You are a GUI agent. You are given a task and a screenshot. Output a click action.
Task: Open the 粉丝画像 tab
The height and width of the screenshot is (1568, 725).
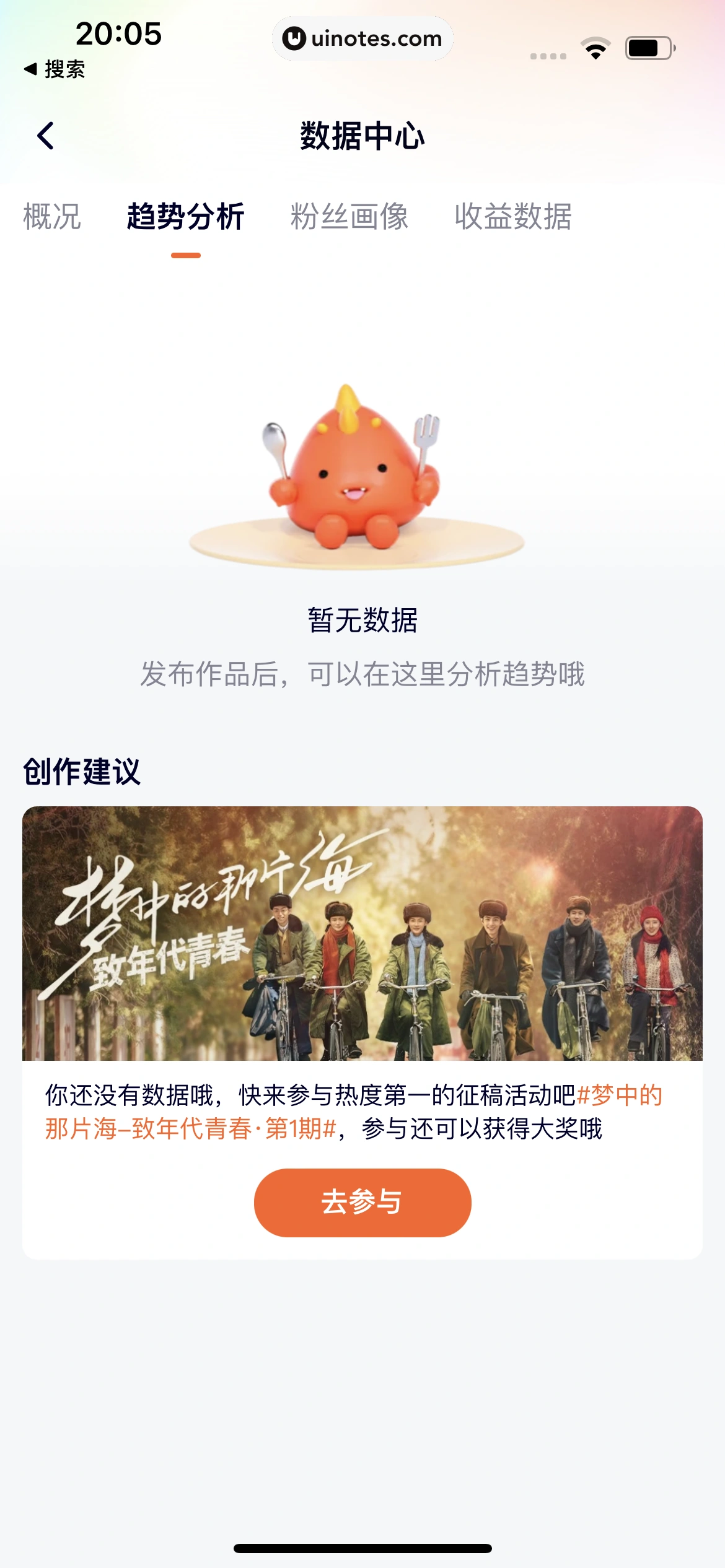[x=349, y=217]
